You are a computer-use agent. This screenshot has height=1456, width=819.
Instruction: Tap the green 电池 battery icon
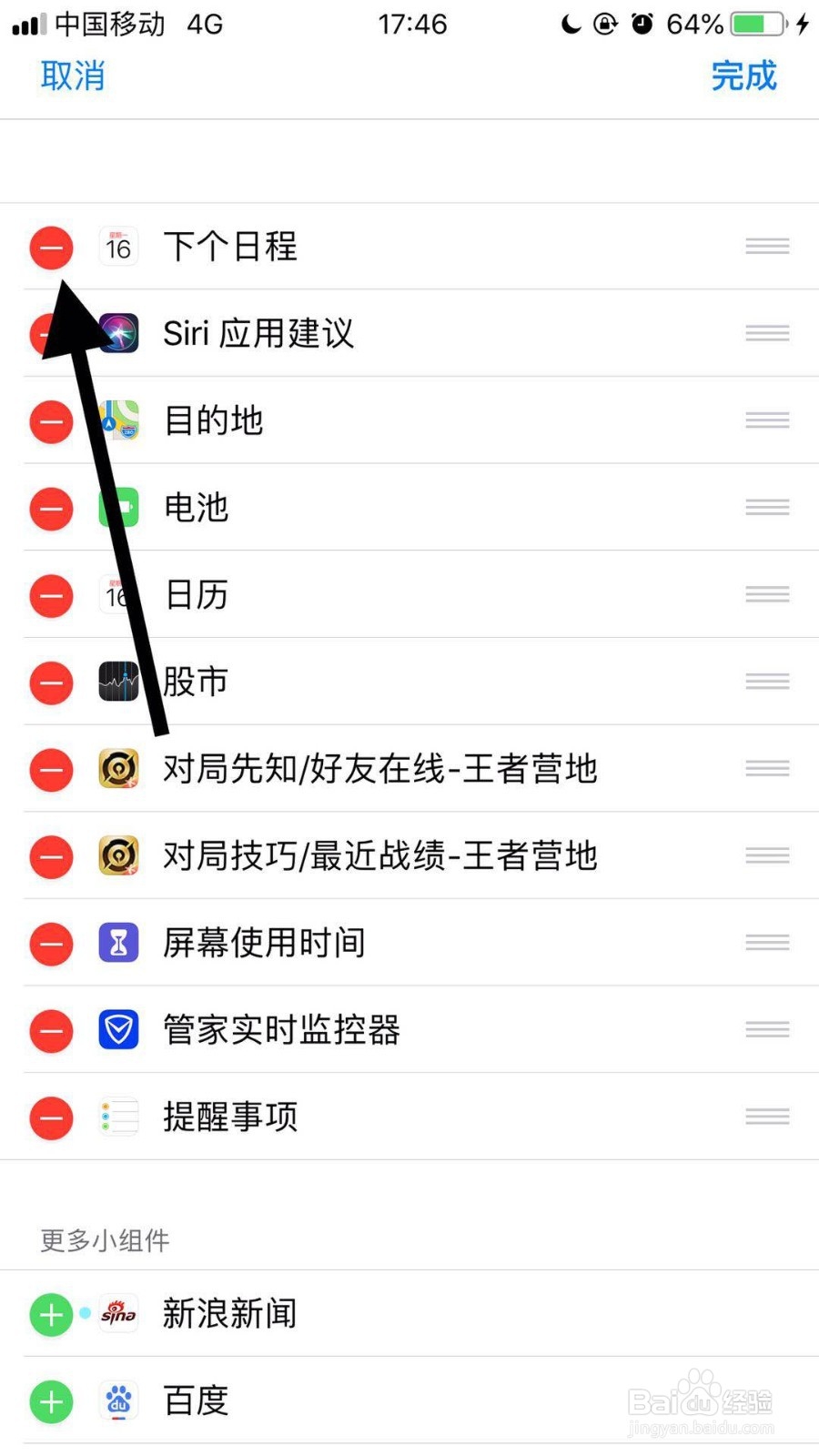click(117, 508)
